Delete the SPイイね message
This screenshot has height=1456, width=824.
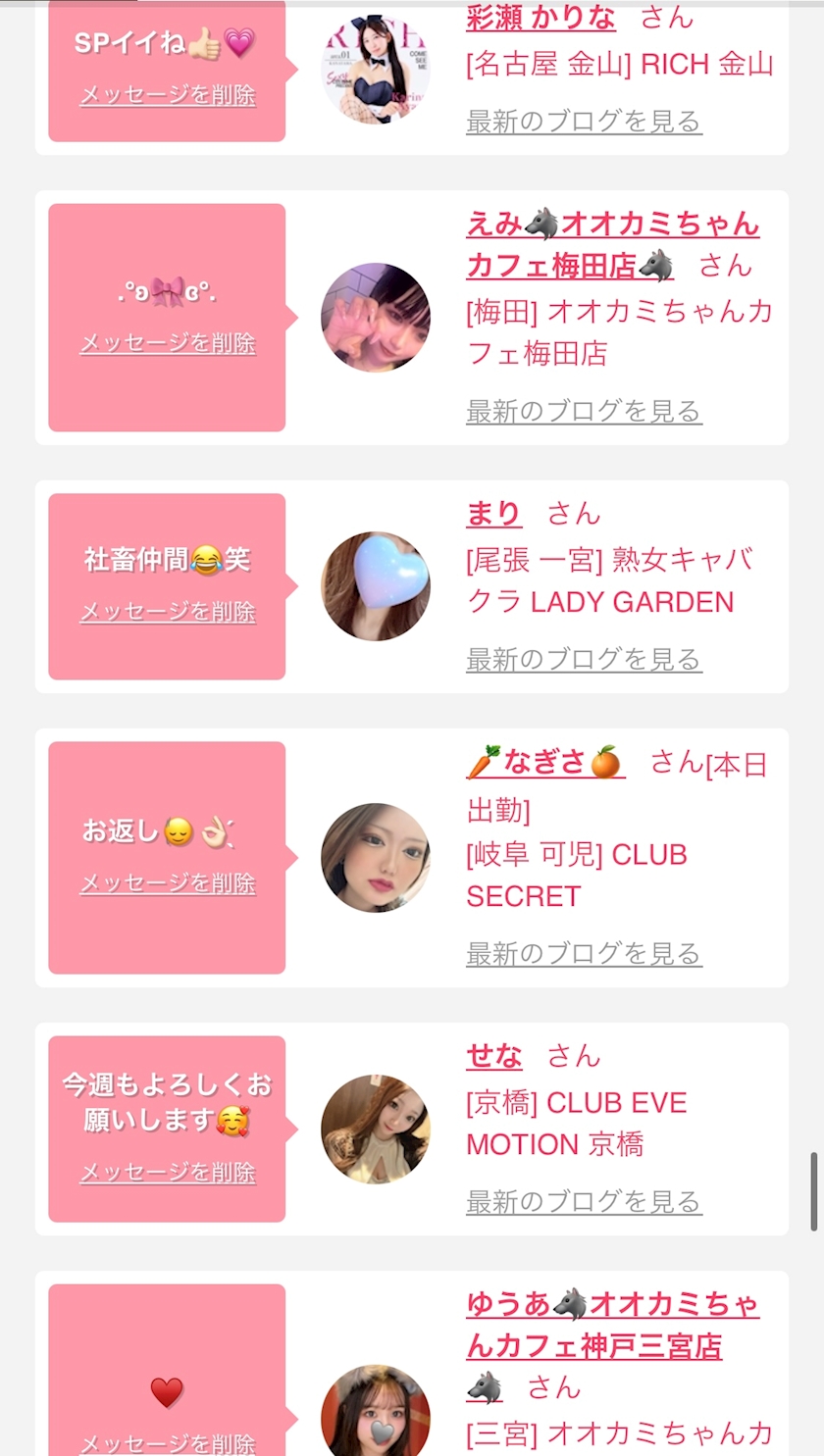tap(168, 95)
